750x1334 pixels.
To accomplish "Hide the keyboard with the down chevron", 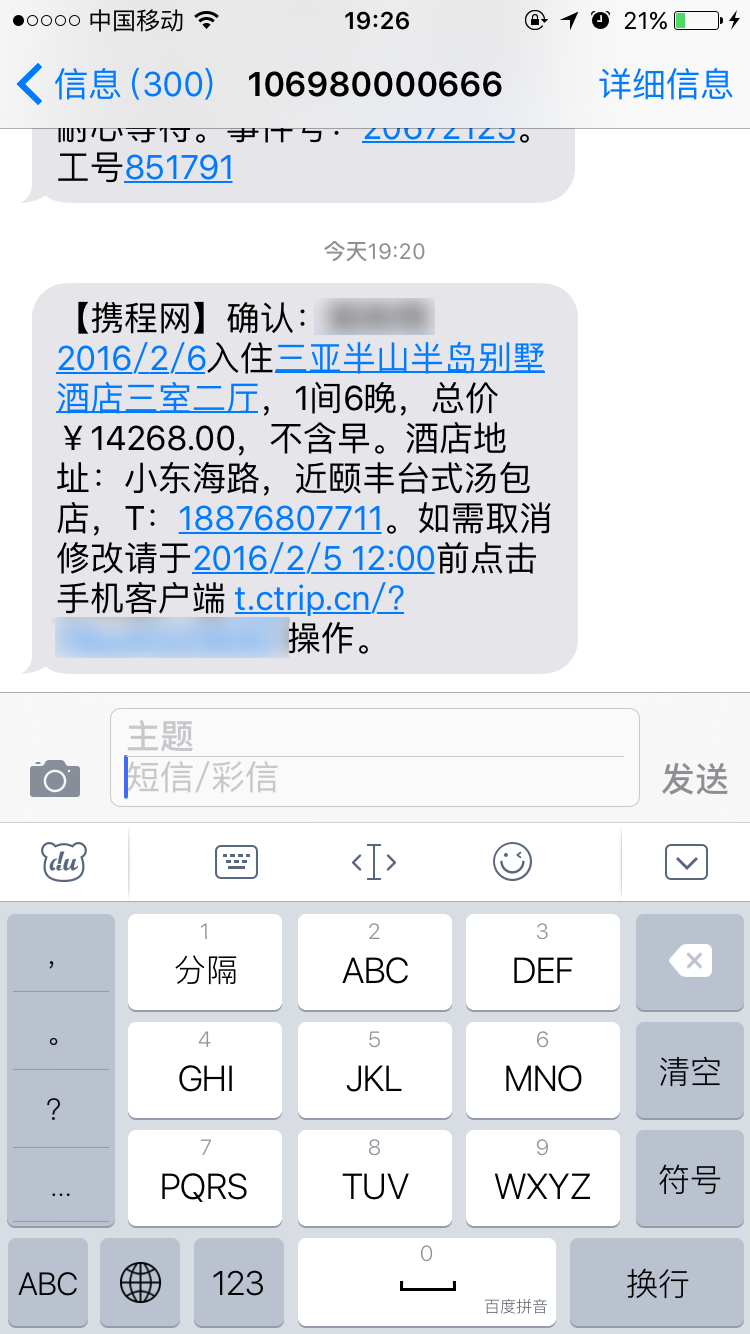I will (x=686, y=862).
